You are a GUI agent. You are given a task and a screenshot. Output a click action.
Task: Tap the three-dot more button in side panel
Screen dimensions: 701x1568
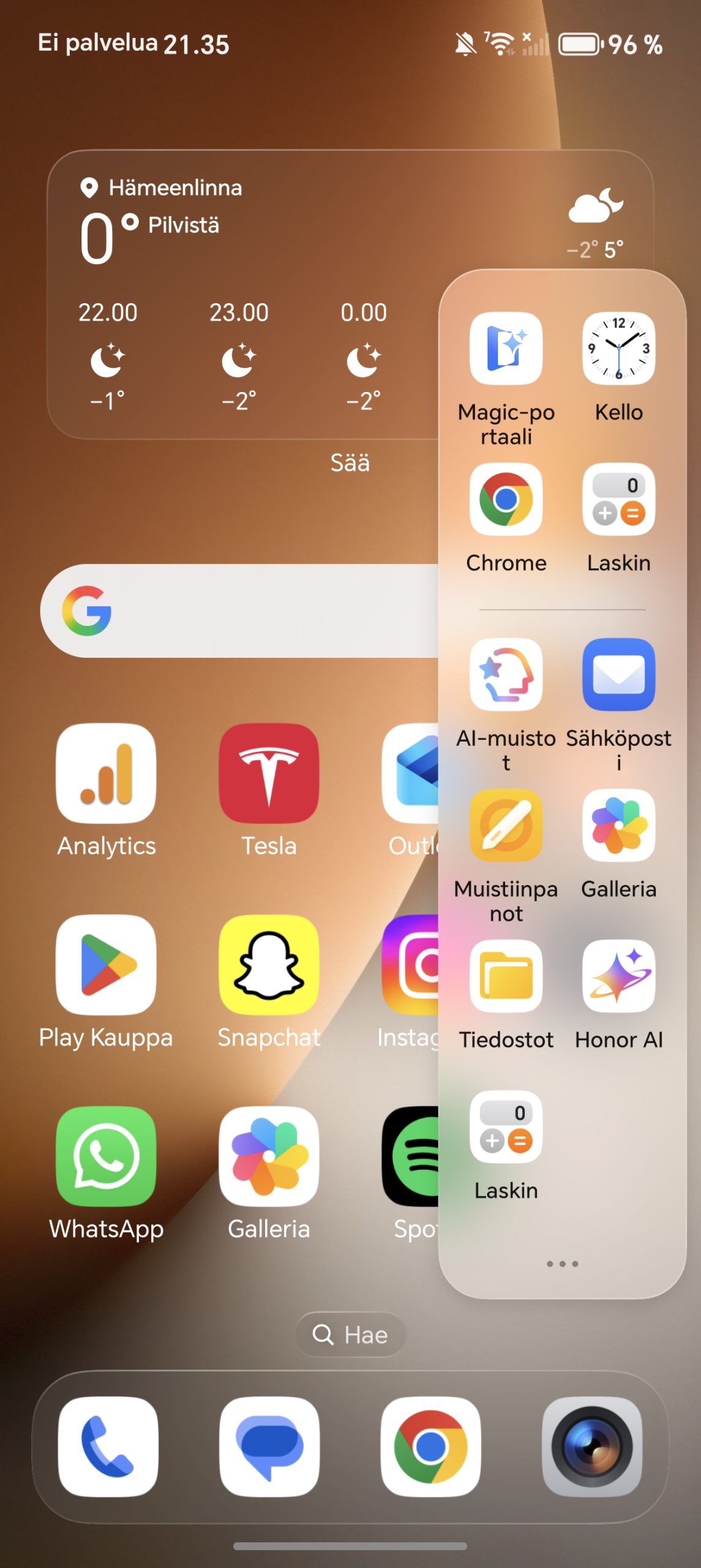tap(562, 1264)
